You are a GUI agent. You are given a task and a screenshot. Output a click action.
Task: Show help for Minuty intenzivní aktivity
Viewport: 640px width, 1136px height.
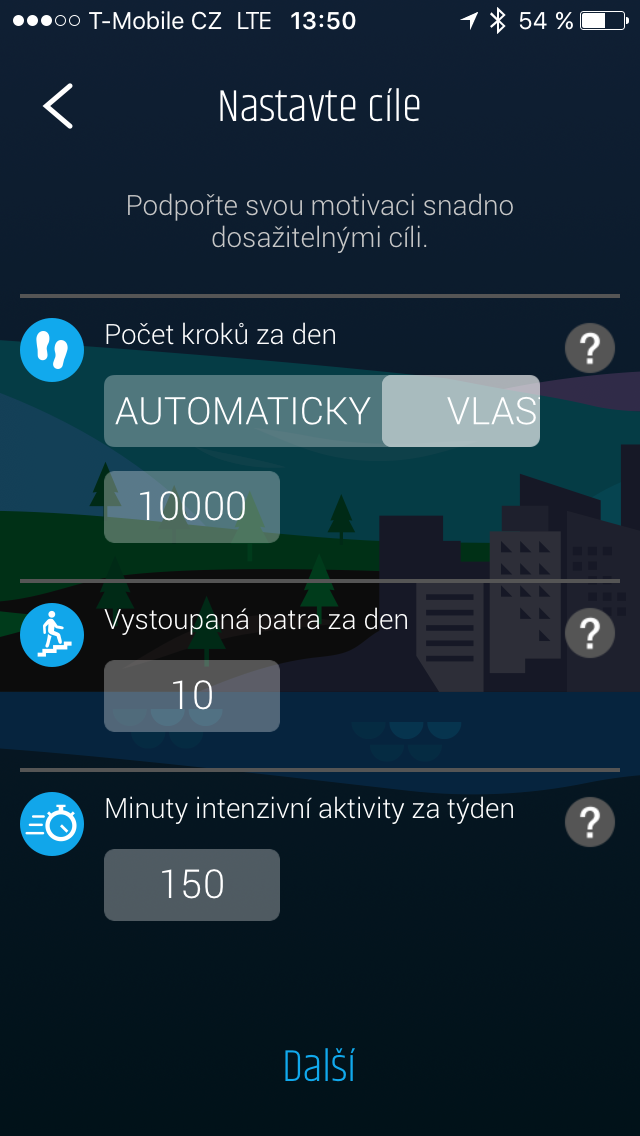click(590, 822)
